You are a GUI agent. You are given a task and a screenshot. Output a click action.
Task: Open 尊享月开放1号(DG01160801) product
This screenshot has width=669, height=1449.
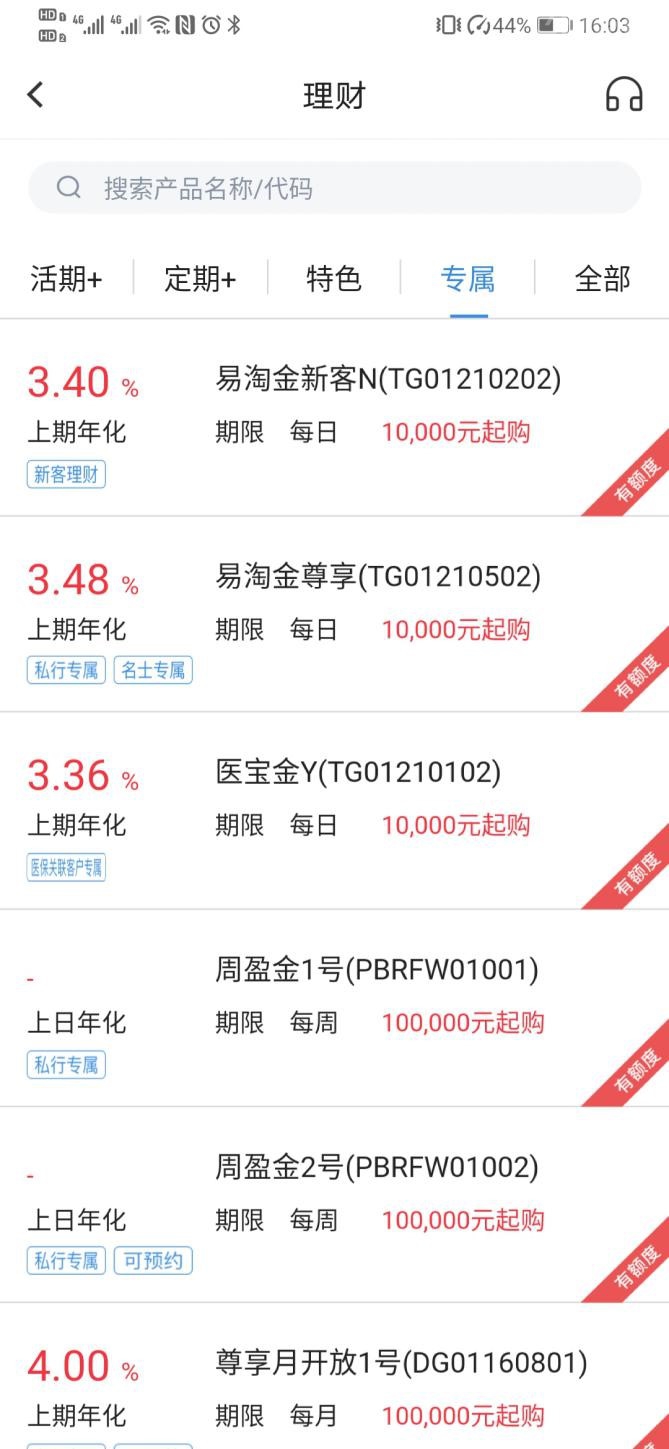(401, 1363)
